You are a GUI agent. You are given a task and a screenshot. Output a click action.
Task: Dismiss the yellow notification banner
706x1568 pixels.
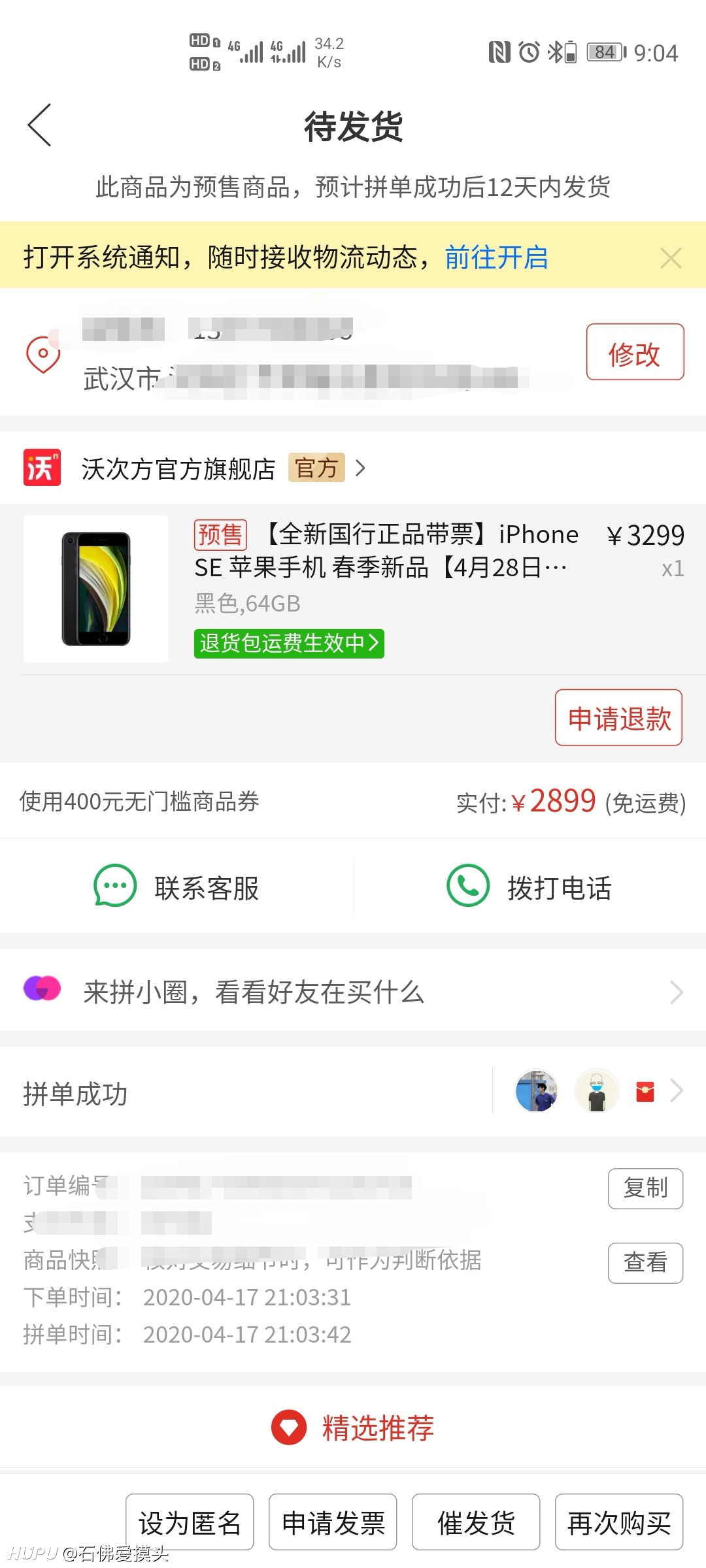pyautogui.click(x=671, y=258)
